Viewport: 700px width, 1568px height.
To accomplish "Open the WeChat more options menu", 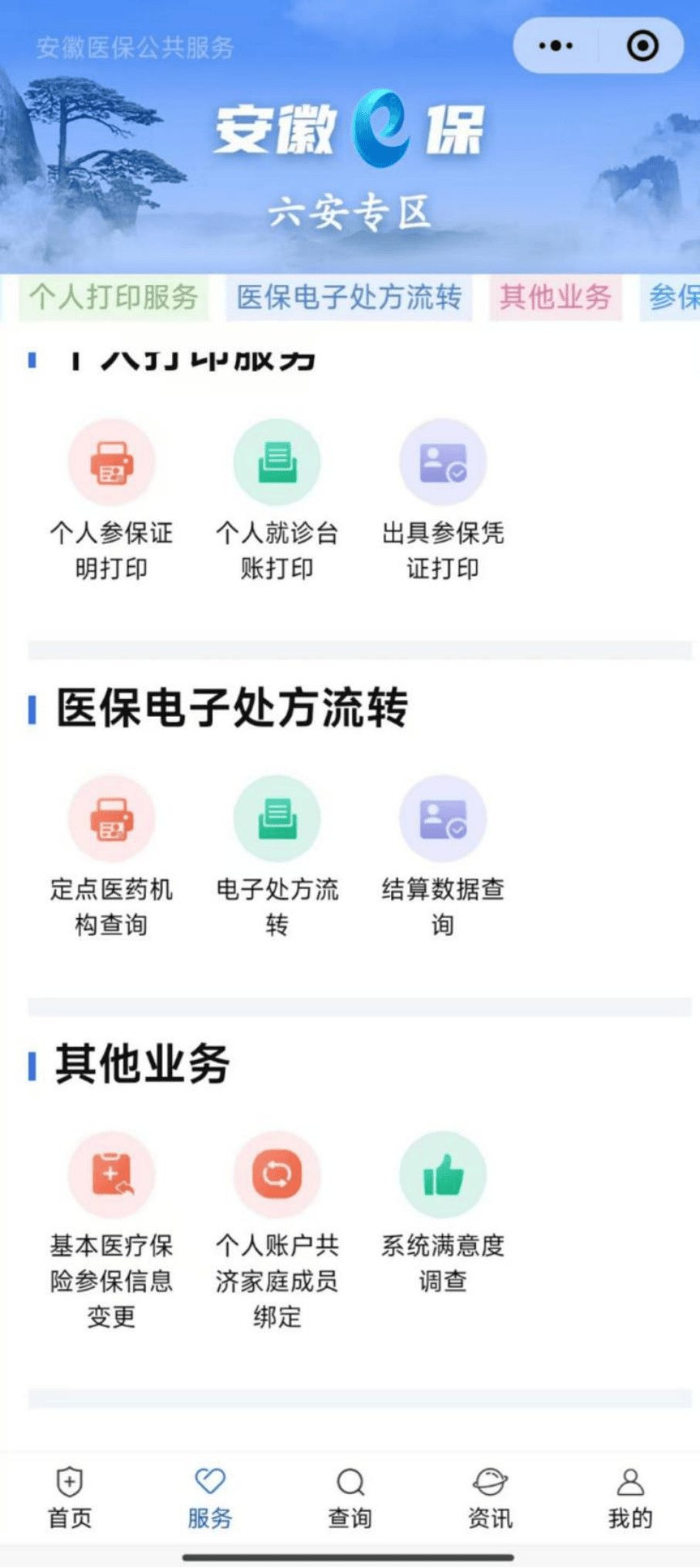I will (x=557, y=46).
